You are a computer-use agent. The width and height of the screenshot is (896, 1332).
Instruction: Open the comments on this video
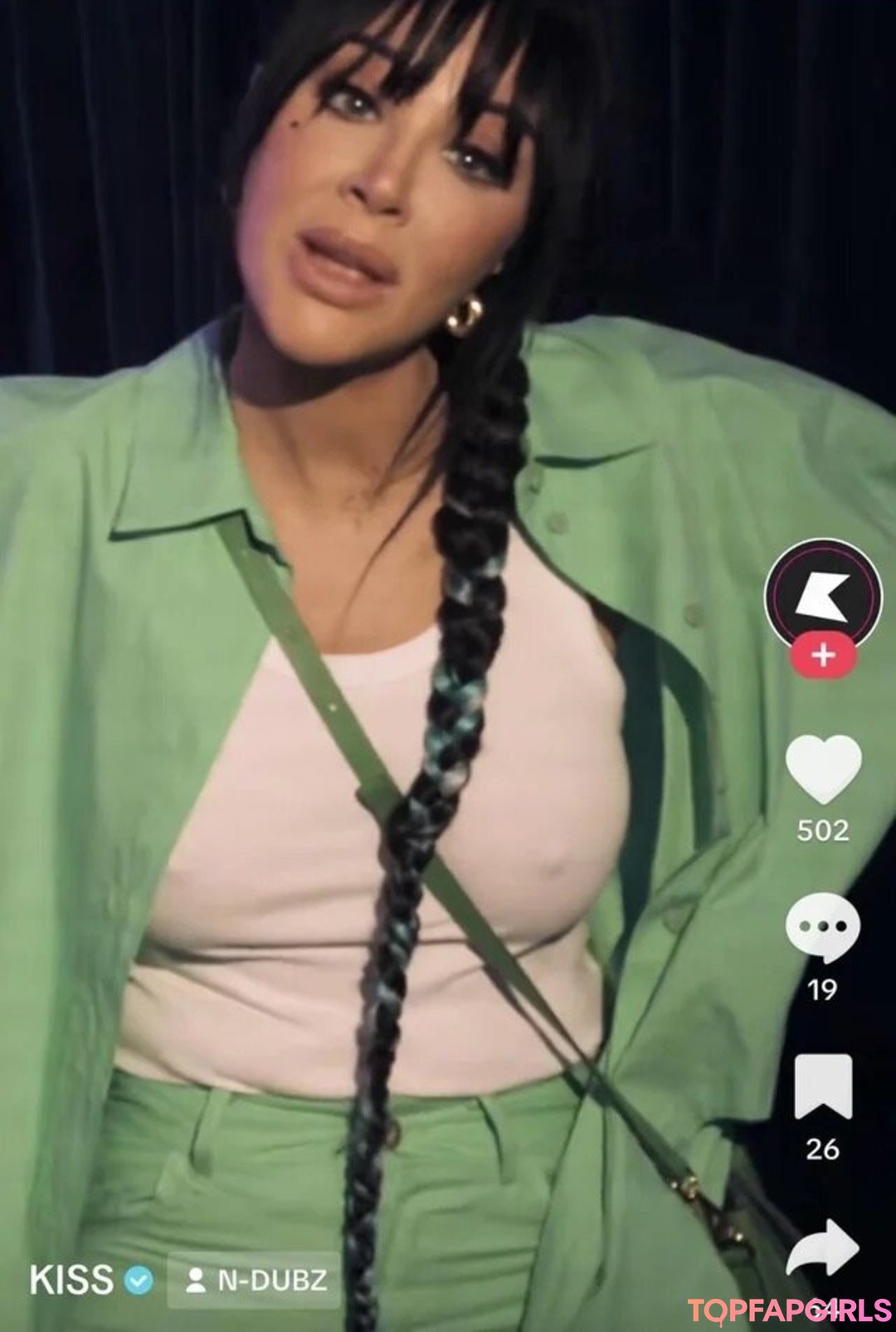coord(823,928)
